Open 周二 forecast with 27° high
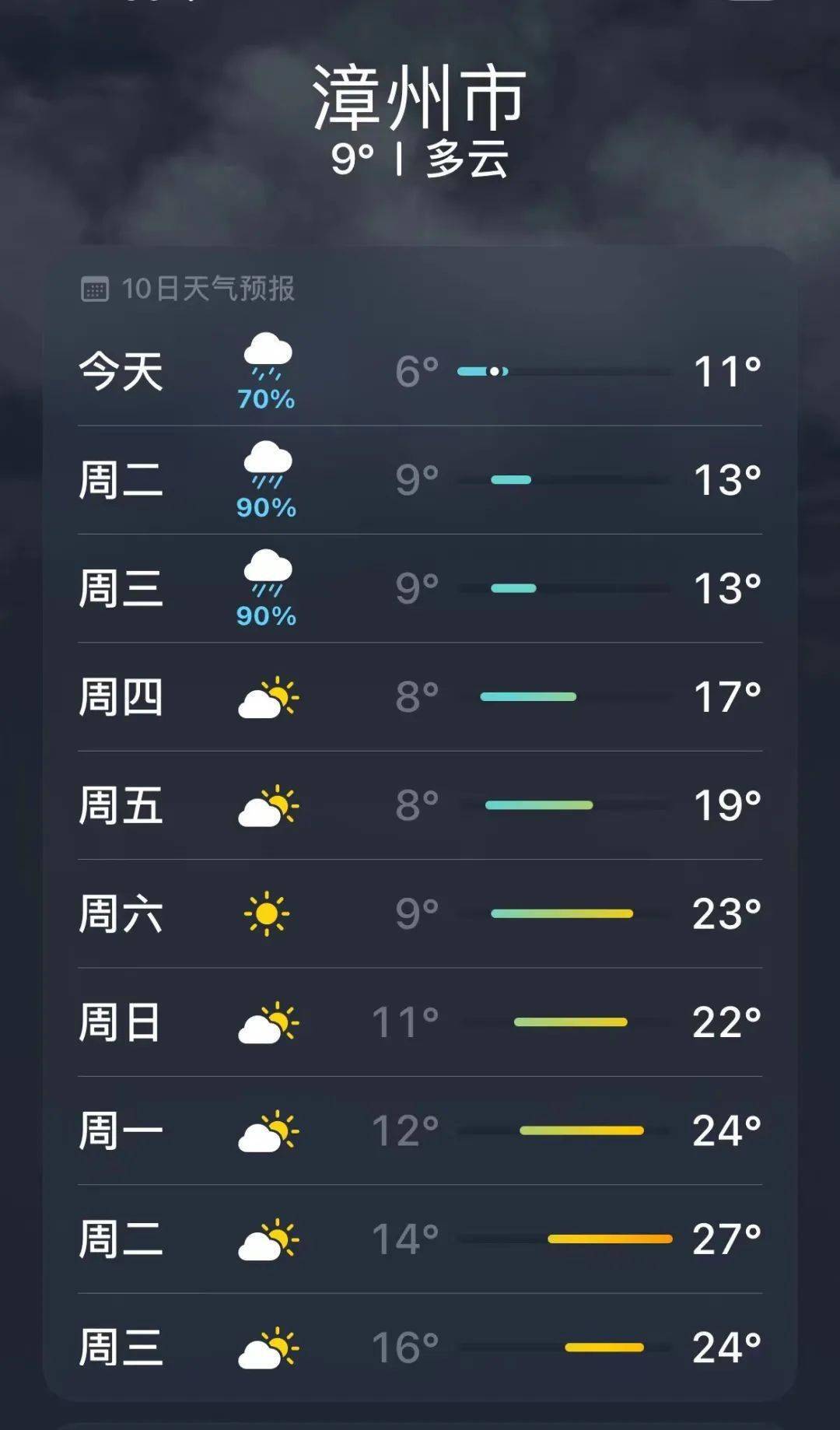Screen dimensions: 840x1430 420,1239
